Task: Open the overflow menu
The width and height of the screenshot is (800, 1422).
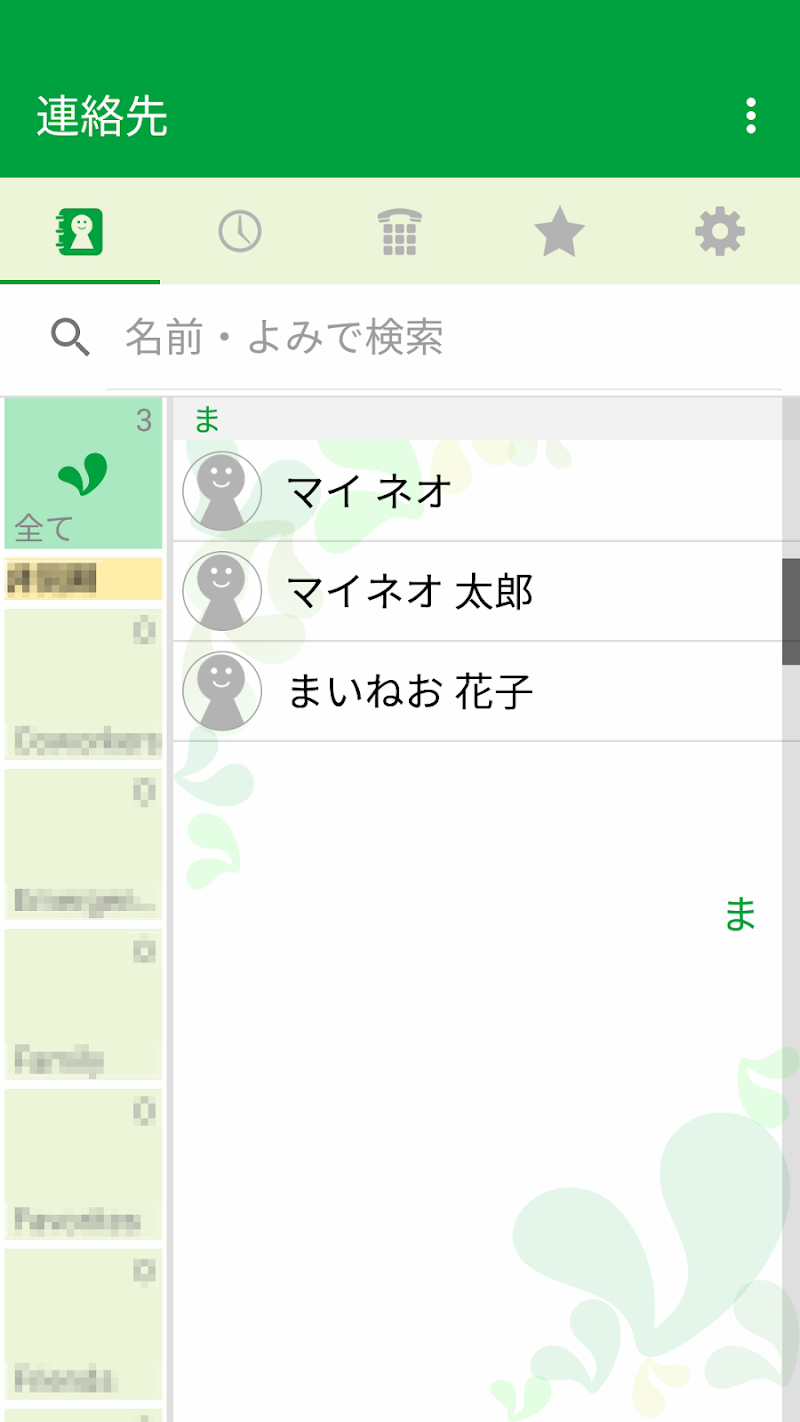Action: point(750,116)
